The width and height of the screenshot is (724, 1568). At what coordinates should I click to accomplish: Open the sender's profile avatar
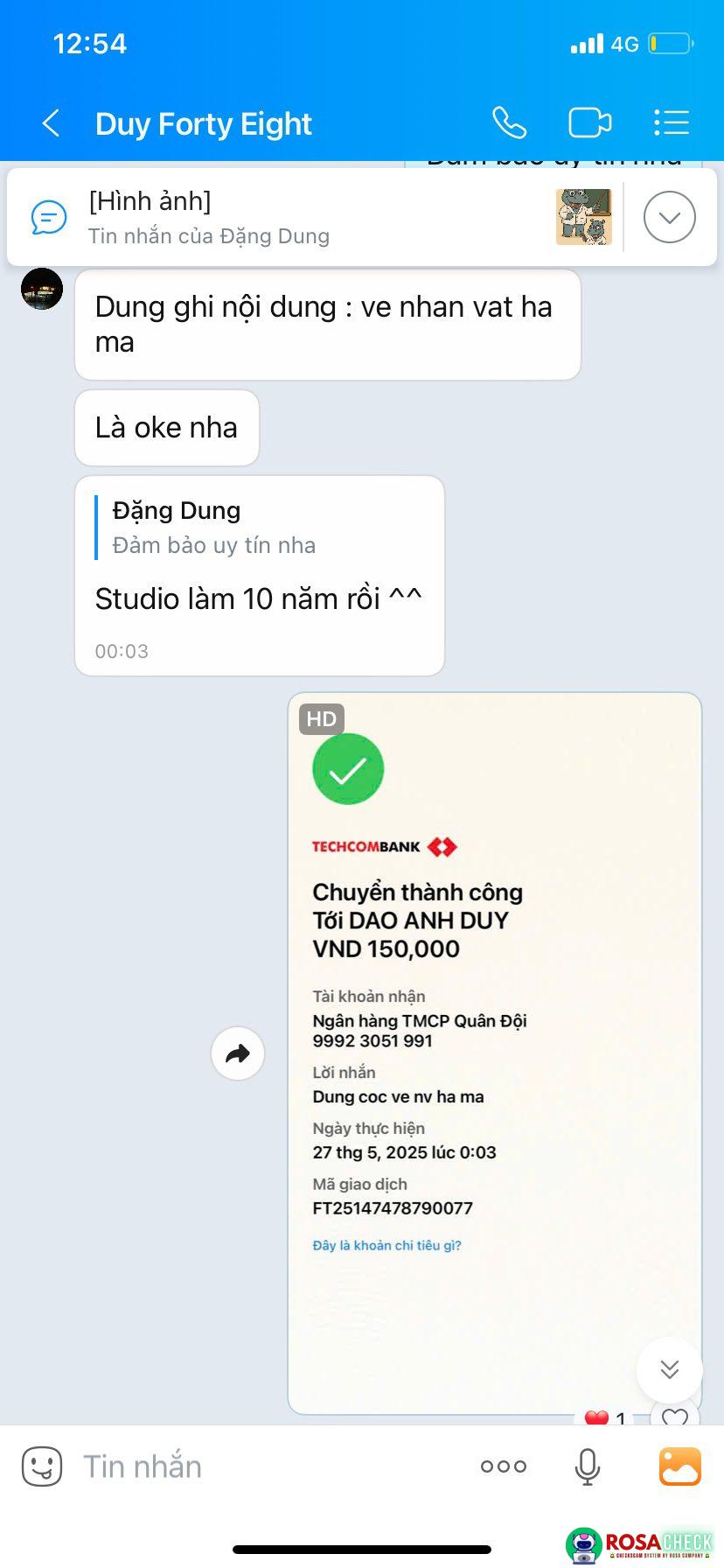(x=42, y=289)
